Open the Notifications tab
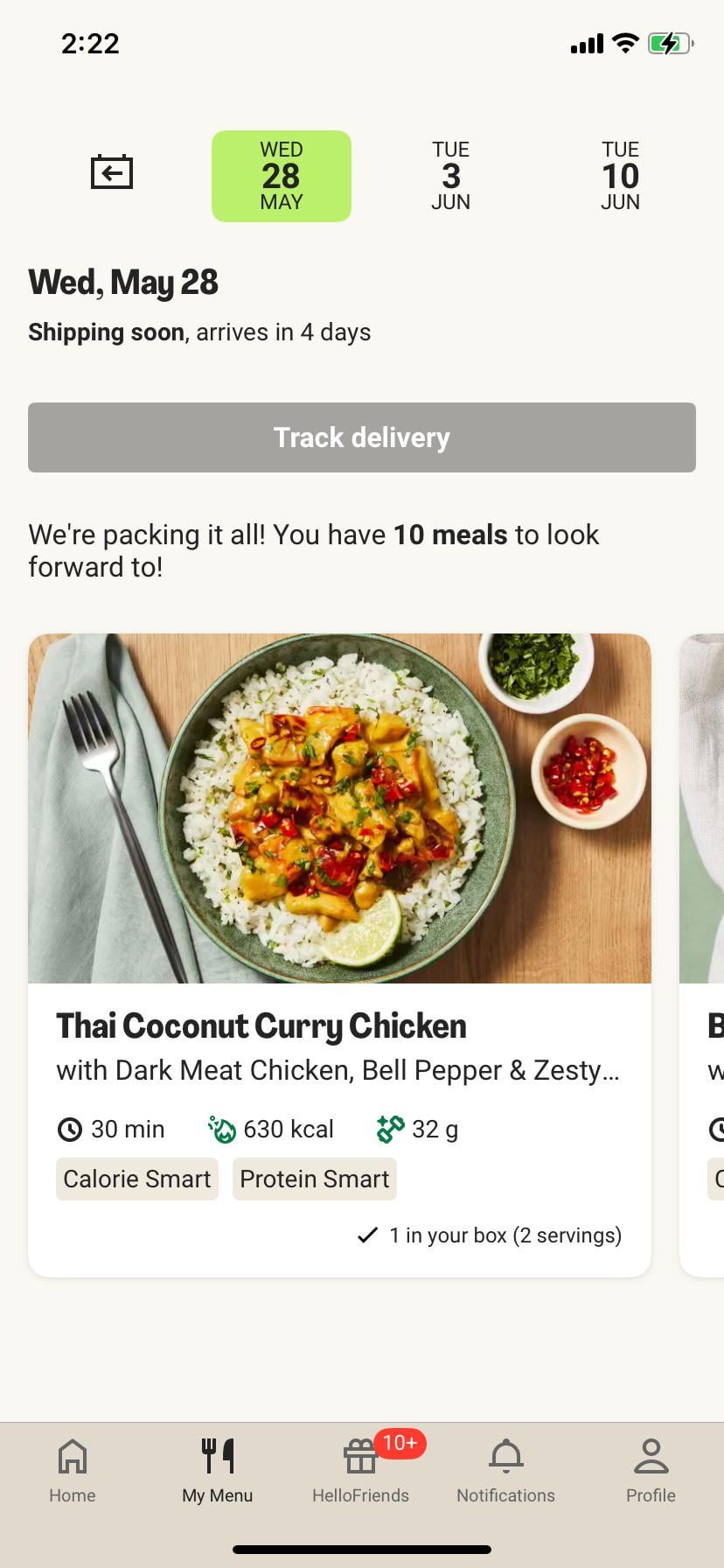724x1568 pixels. coord(505,1471)
